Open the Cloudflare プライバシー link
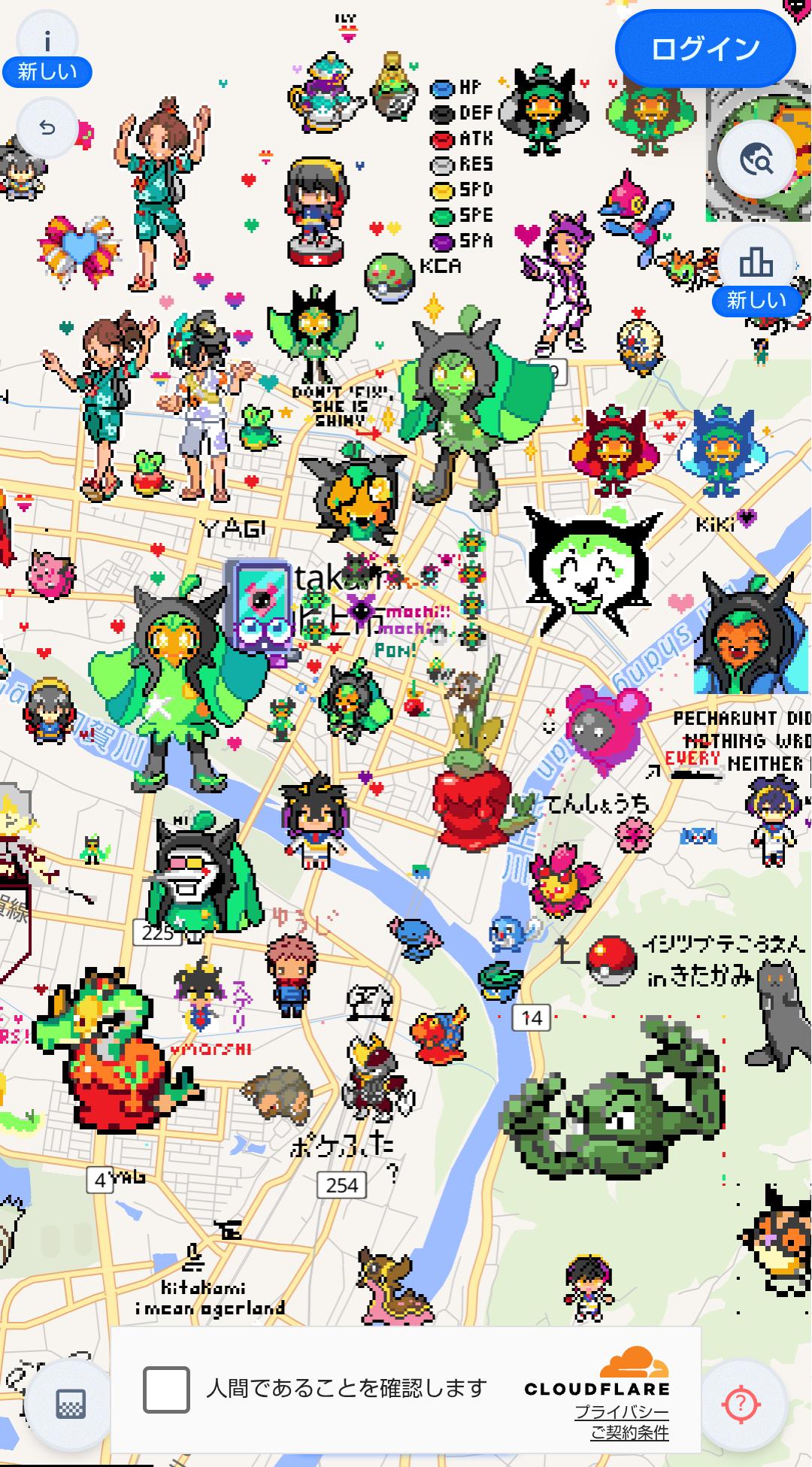 point(621,1411)
